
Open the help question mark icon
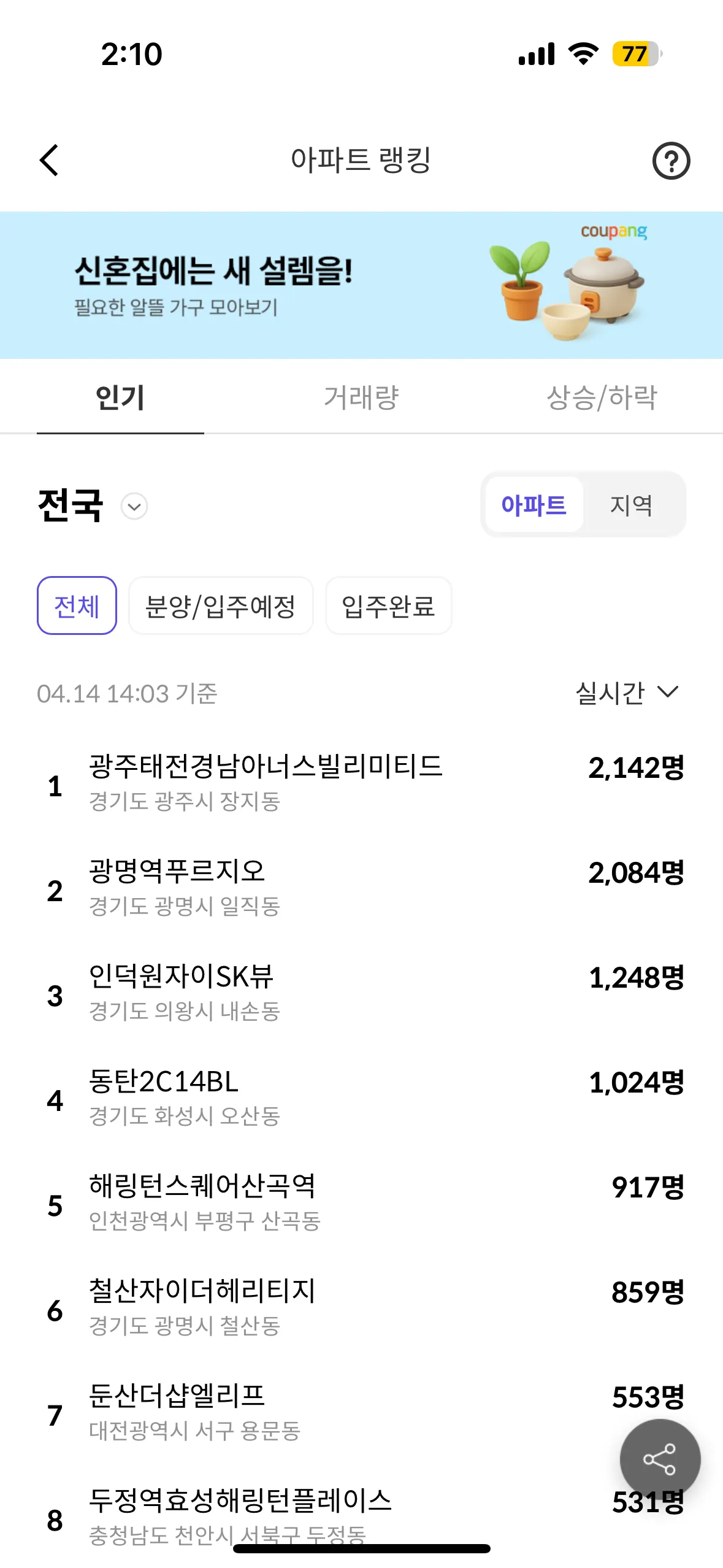671,161
